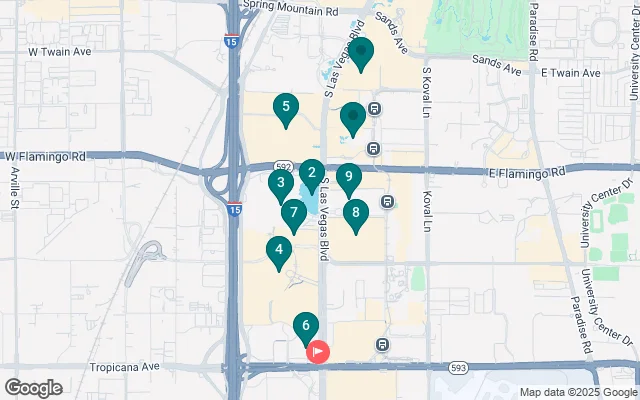Tap map pin number 6
This screenshot has height=400, width=640.
[x=305, y=327]
